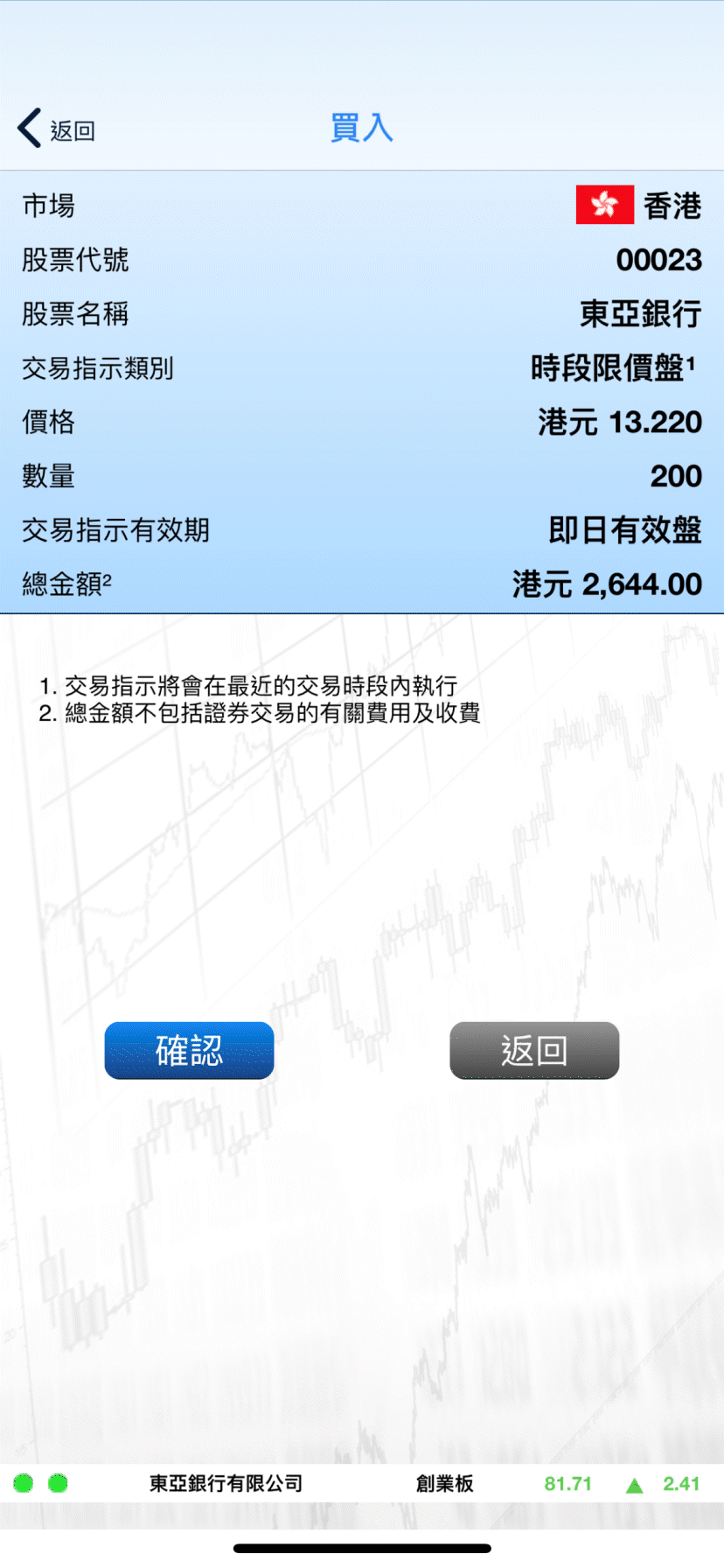Tap the grey 返回 button to go back
724x1568 pixels.
coord(534,1050)
